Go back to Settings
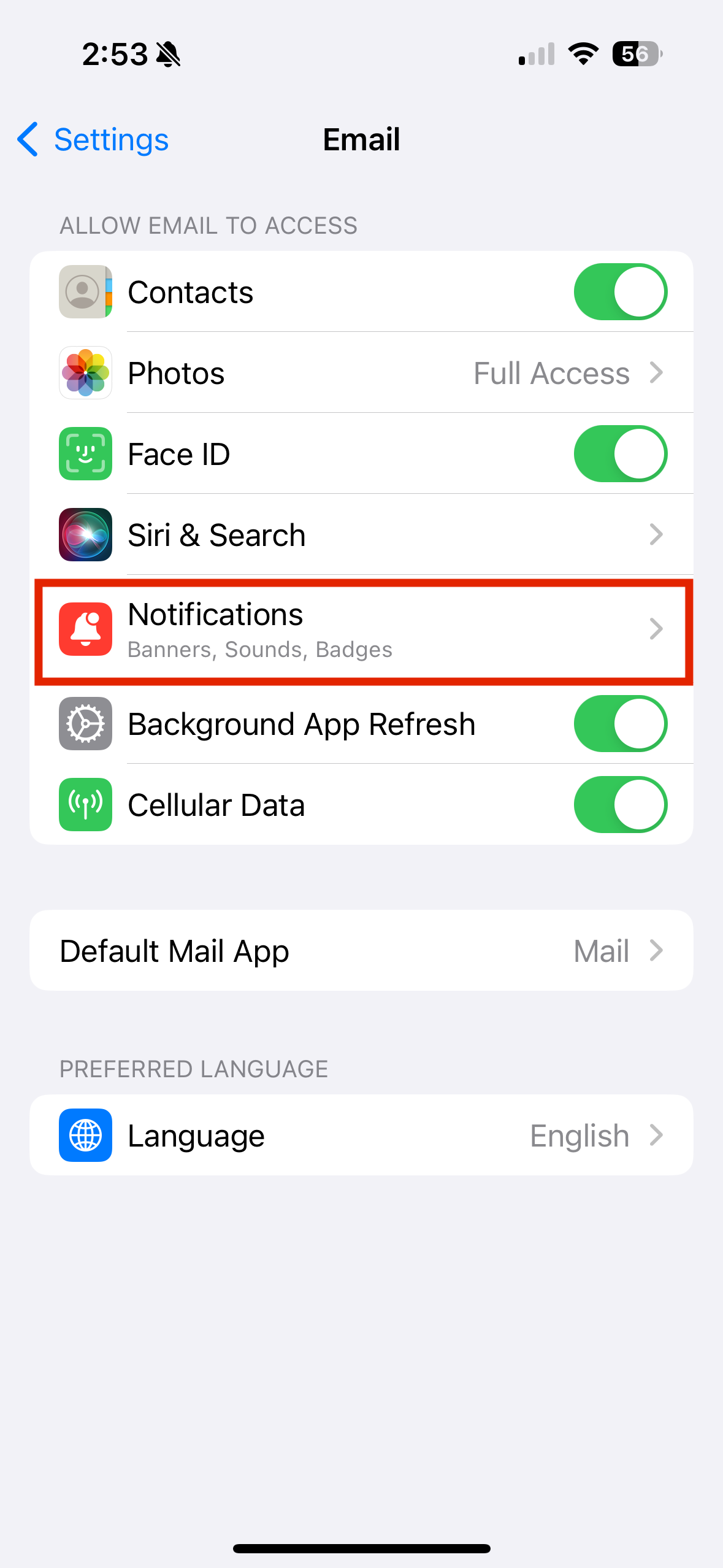723x1568 pixels. tap(93, 140)
